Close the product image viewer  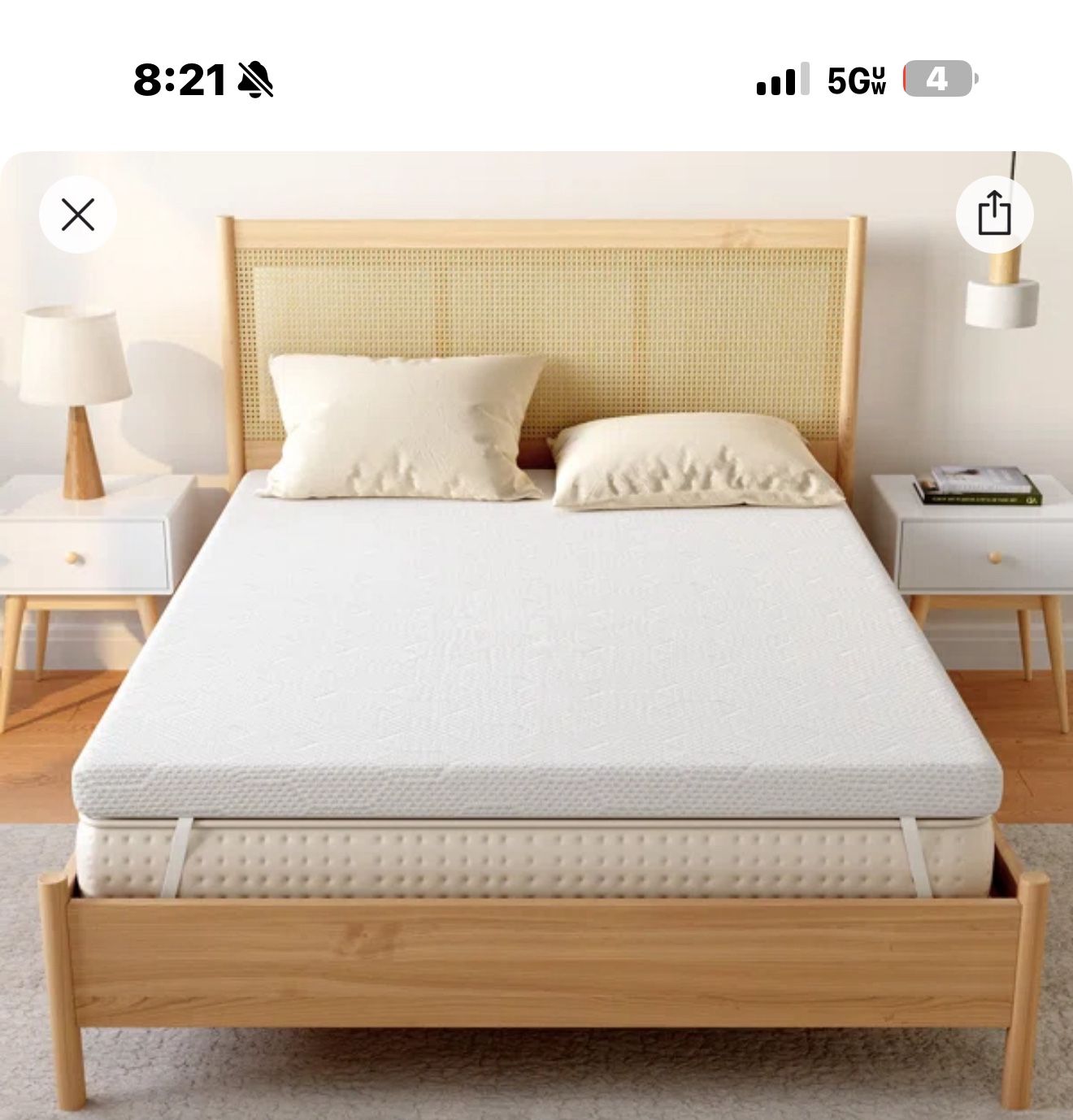[x=78, y=215]
